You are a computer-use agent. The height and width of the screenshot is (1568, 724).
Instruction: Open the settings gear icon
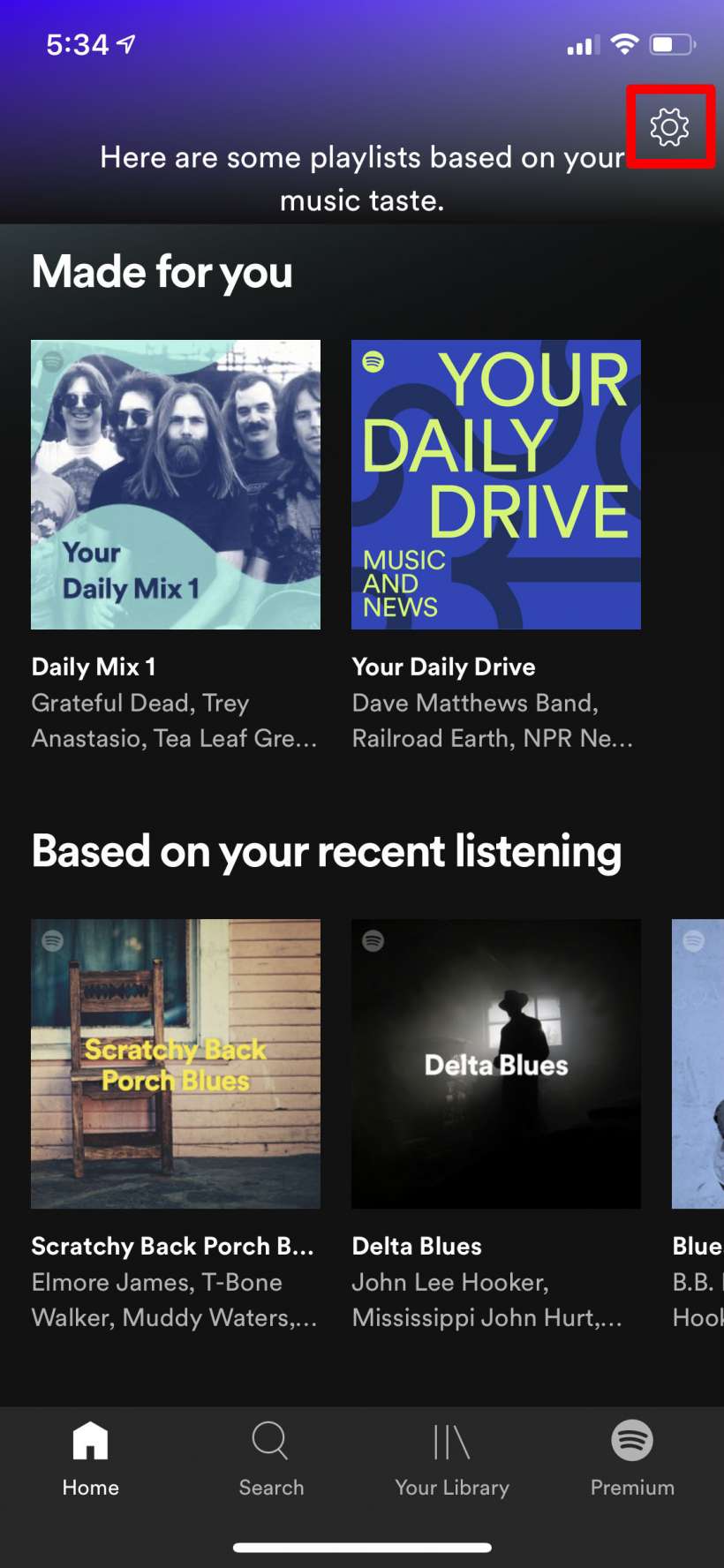[x=669, y=127]
